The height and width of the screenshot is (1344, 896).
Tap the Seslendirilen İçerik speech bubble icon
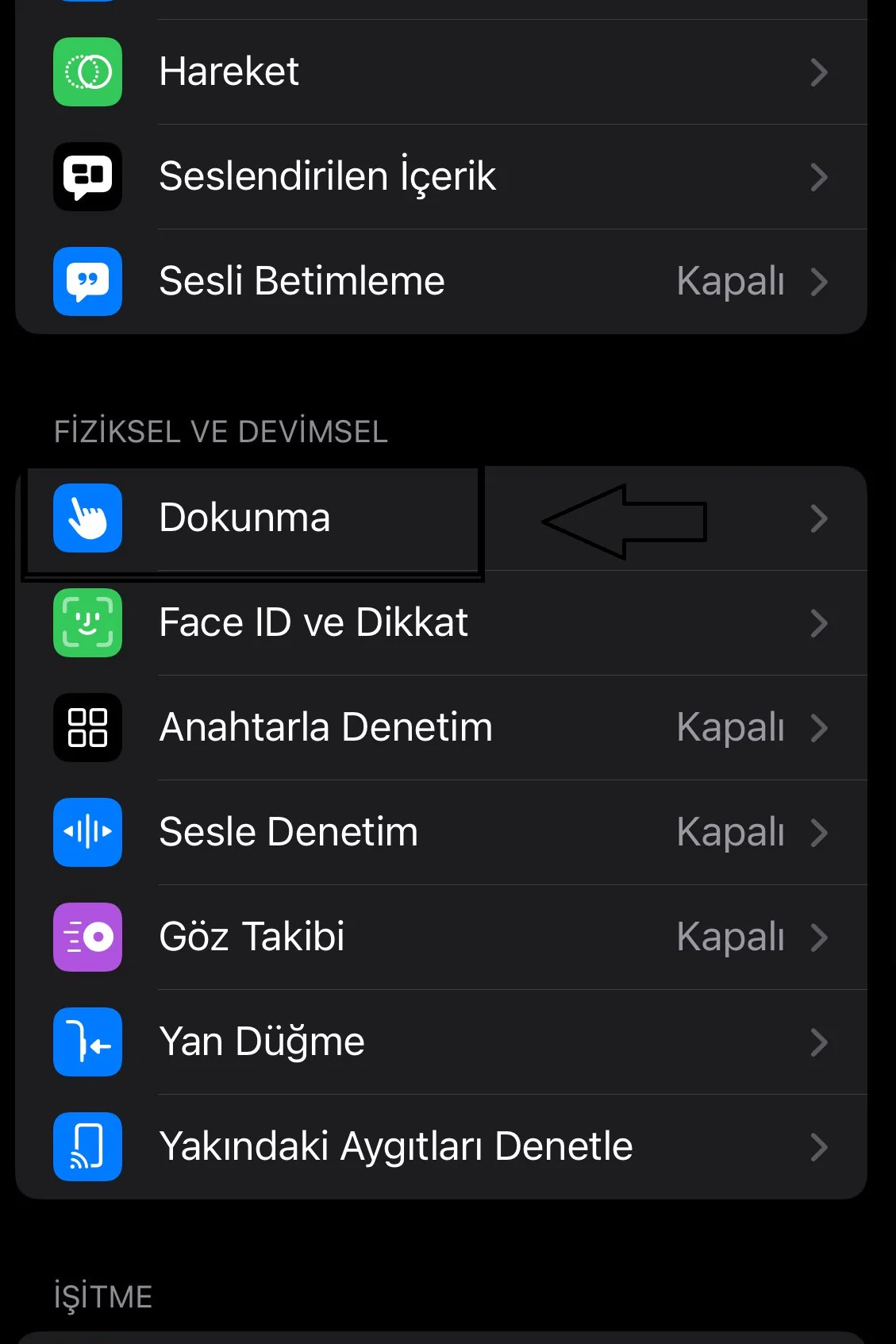[87, 177]
